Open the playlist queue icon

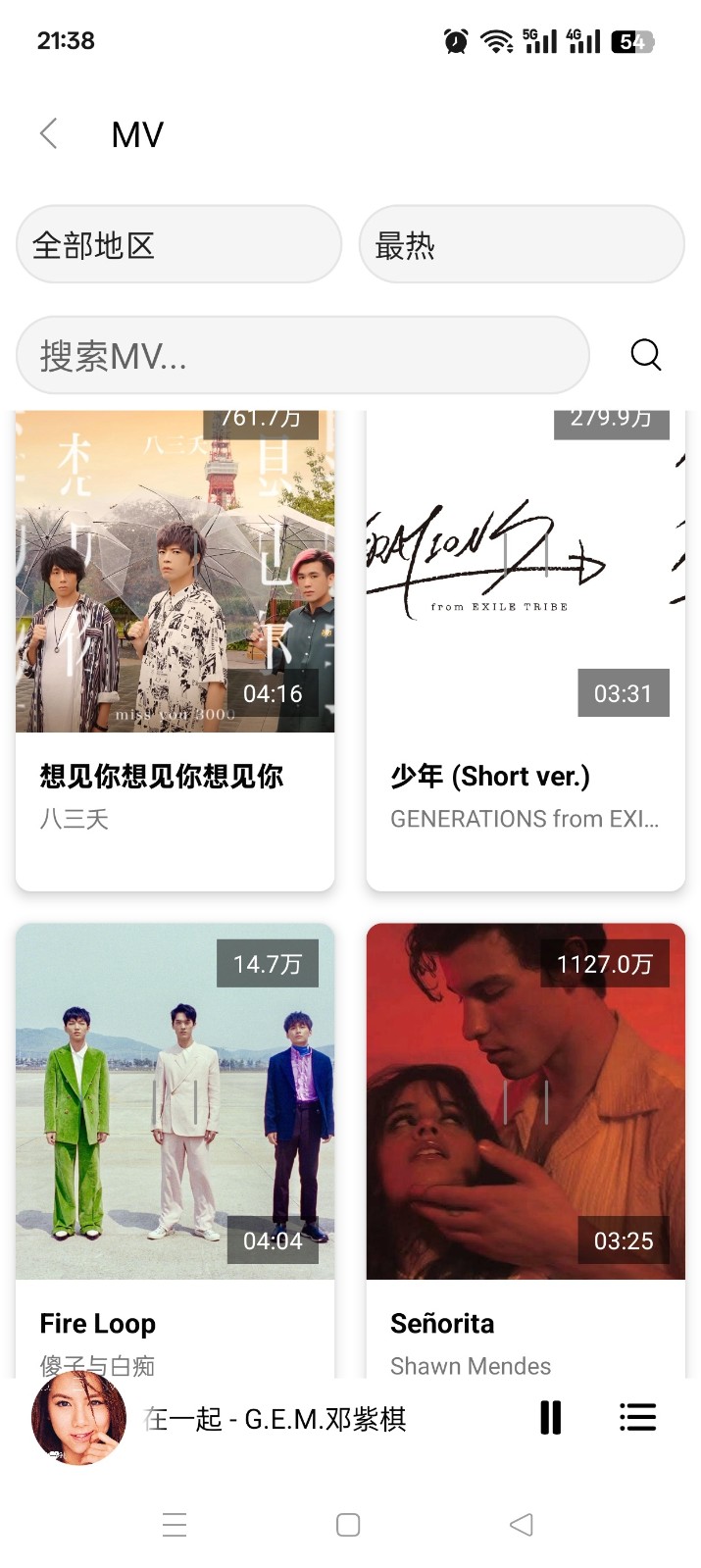tap(637, 1418)
